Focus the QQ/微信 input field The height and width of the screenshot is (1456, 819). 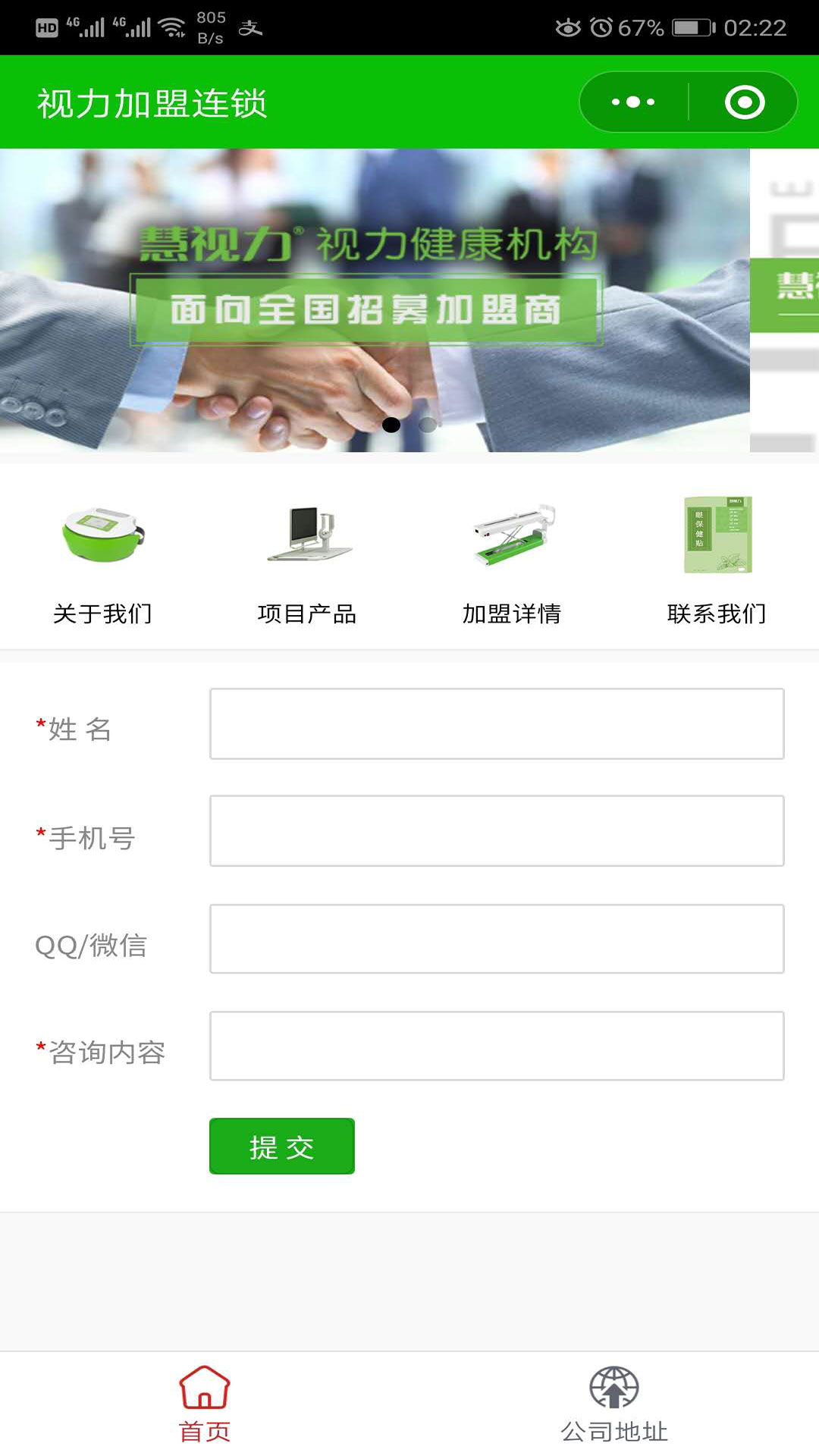pyautogui.click(x=497, y=939)
